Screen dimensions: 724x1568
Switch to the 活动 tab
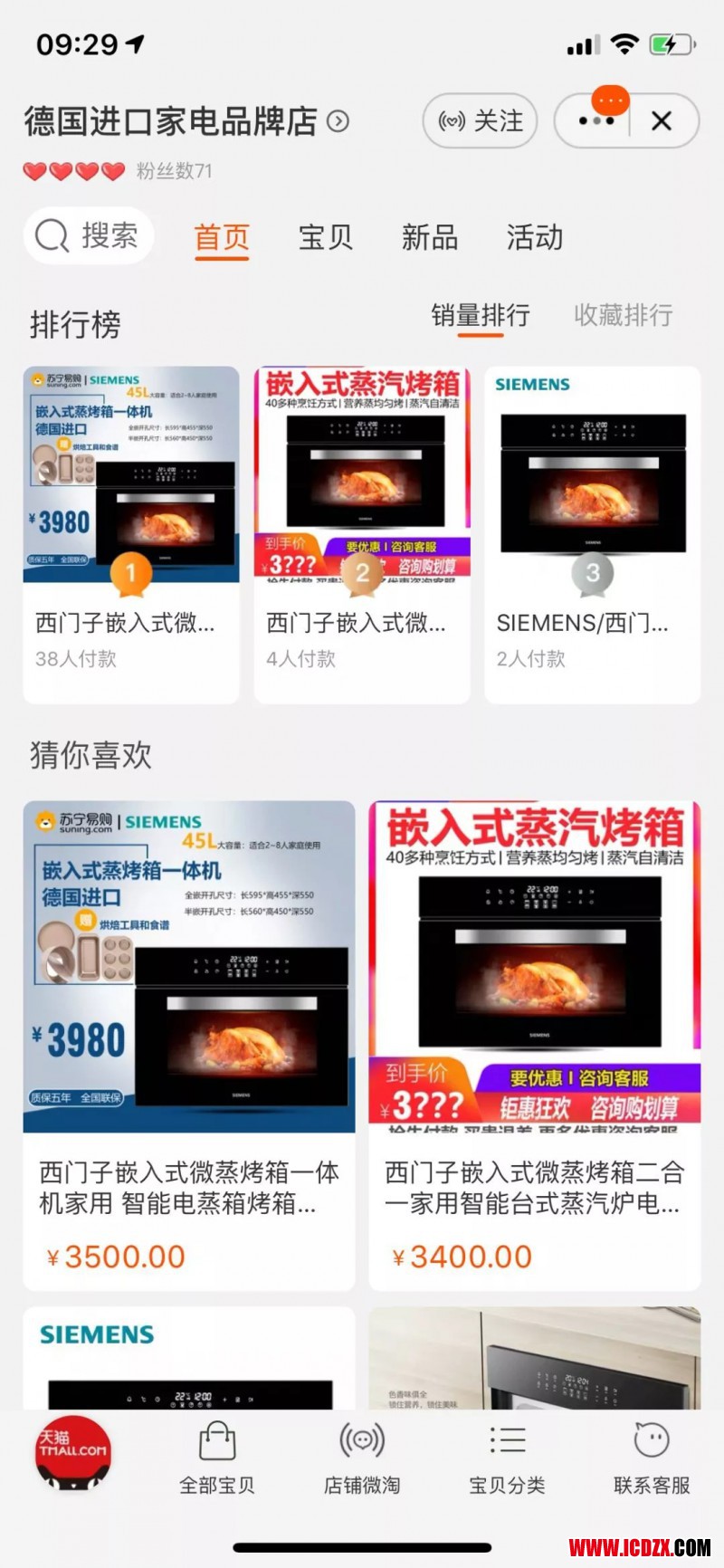pyautogui.click(x=535, y=237)
